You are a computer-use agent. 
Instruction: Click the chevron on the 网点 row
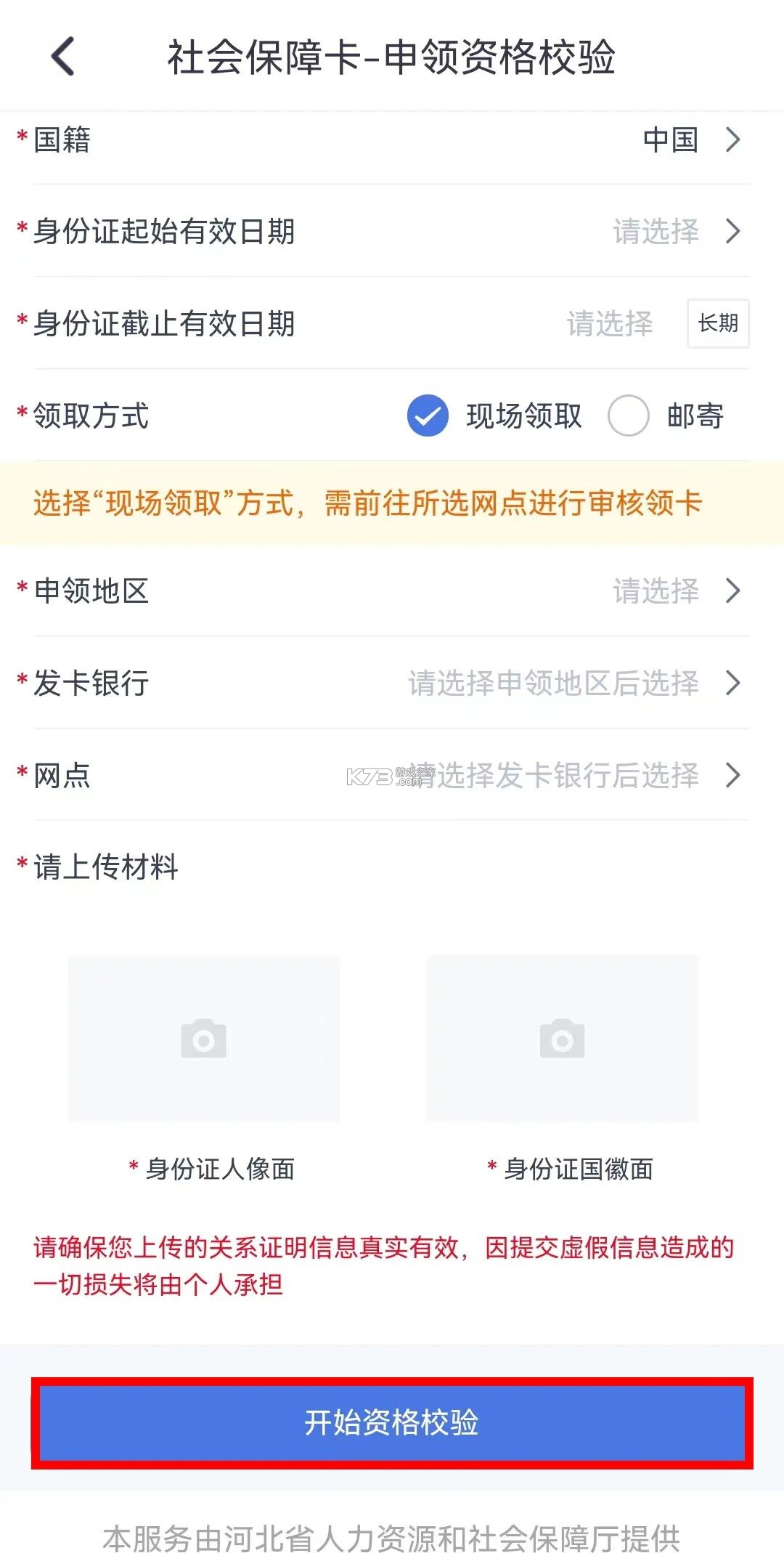pos(733,776)
